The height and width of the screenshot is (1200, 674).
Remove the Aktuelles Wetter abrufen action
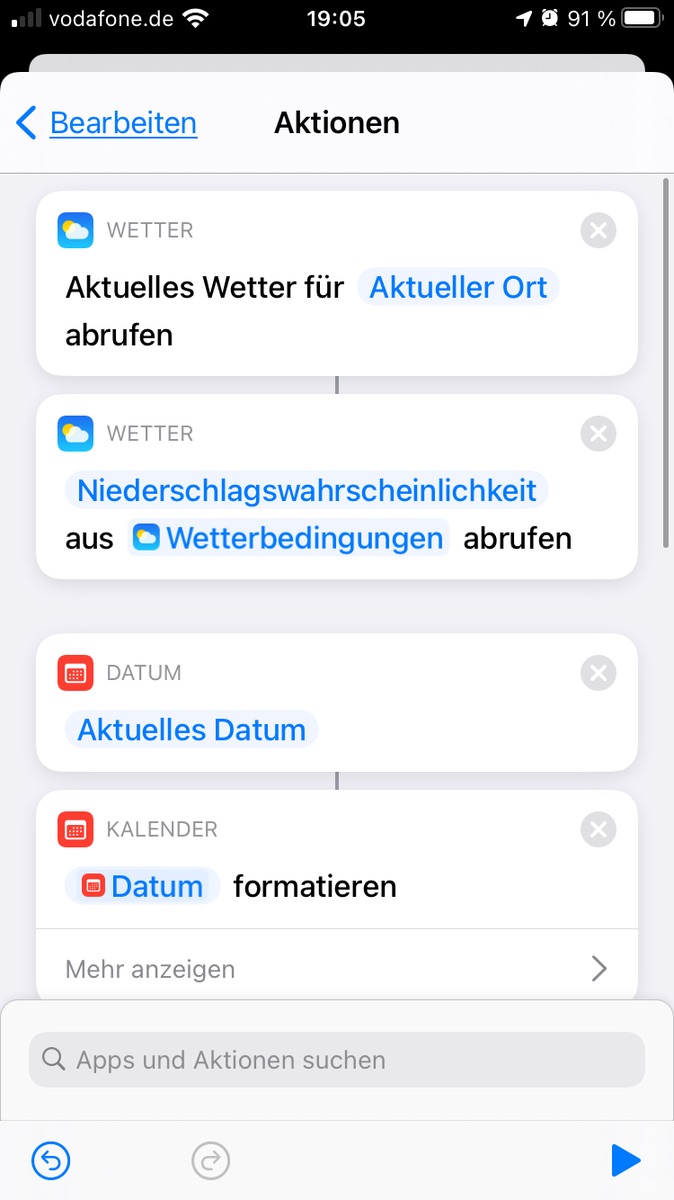point(598,231)
